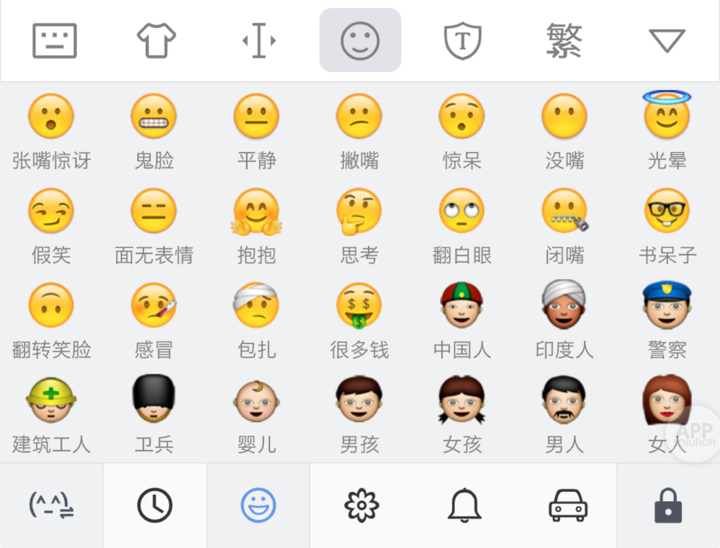Image resolution: width=720 pixels, height=548 pixels.
Task: Tap the shield T icon in toolbar
Action: 462,41
